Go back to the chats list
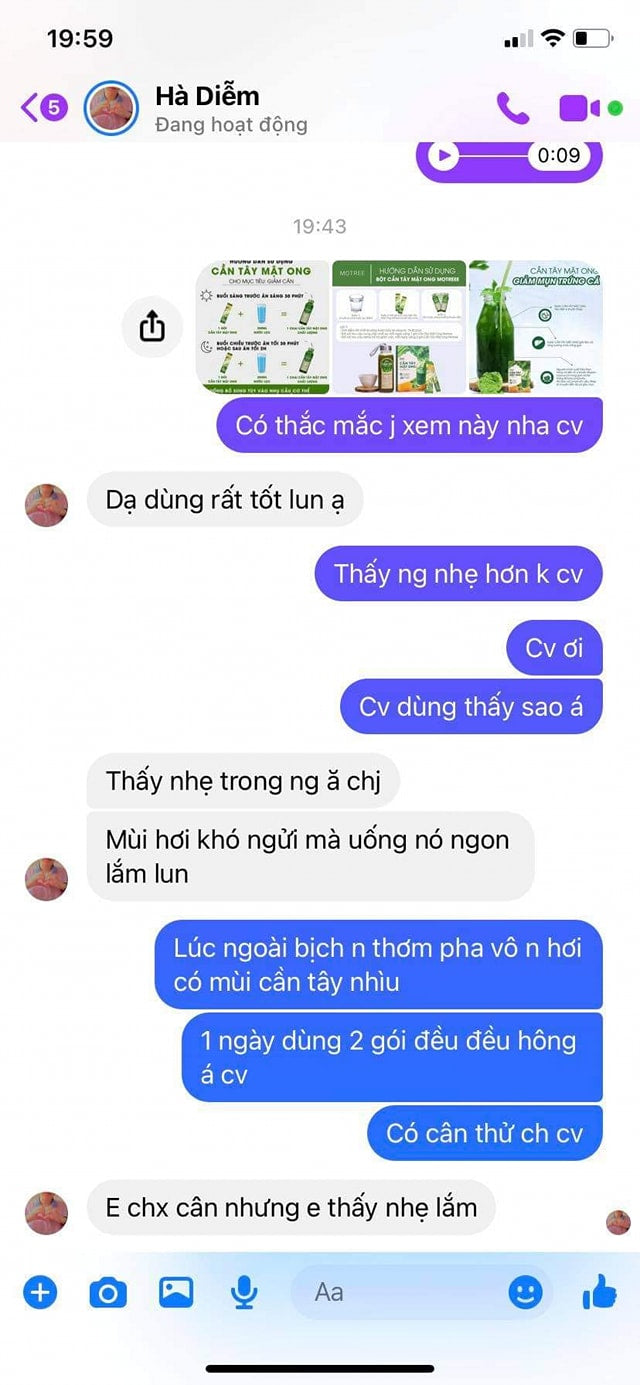The image size is (640, 1385). point(42,107)
